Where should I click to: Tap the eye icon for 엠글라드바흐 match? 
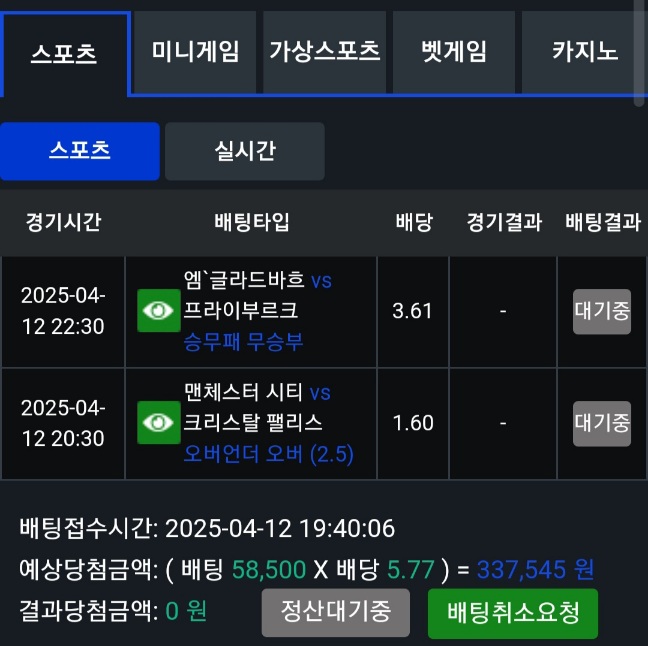tap(157, 311)
